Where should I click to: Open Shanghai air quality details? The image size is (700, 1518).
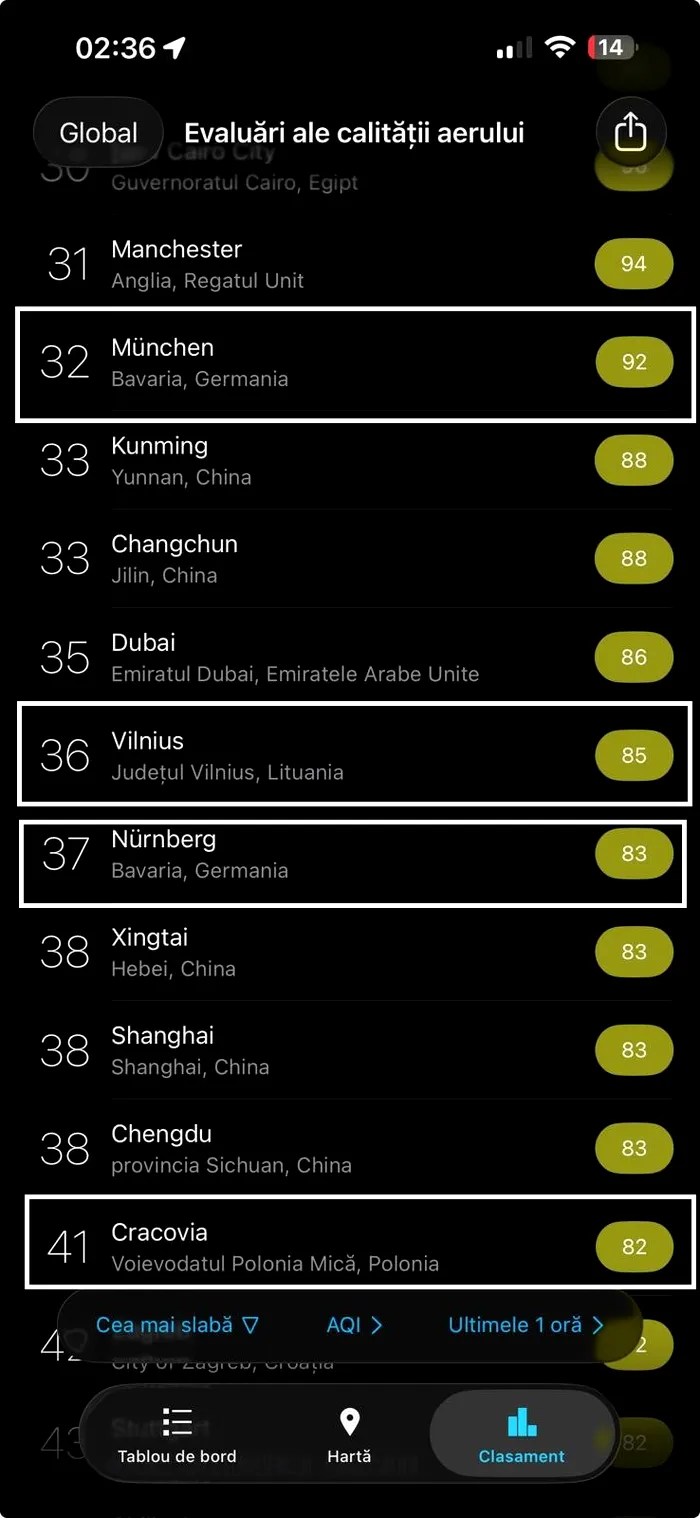pyautogui.click(x=350, y=1050)
